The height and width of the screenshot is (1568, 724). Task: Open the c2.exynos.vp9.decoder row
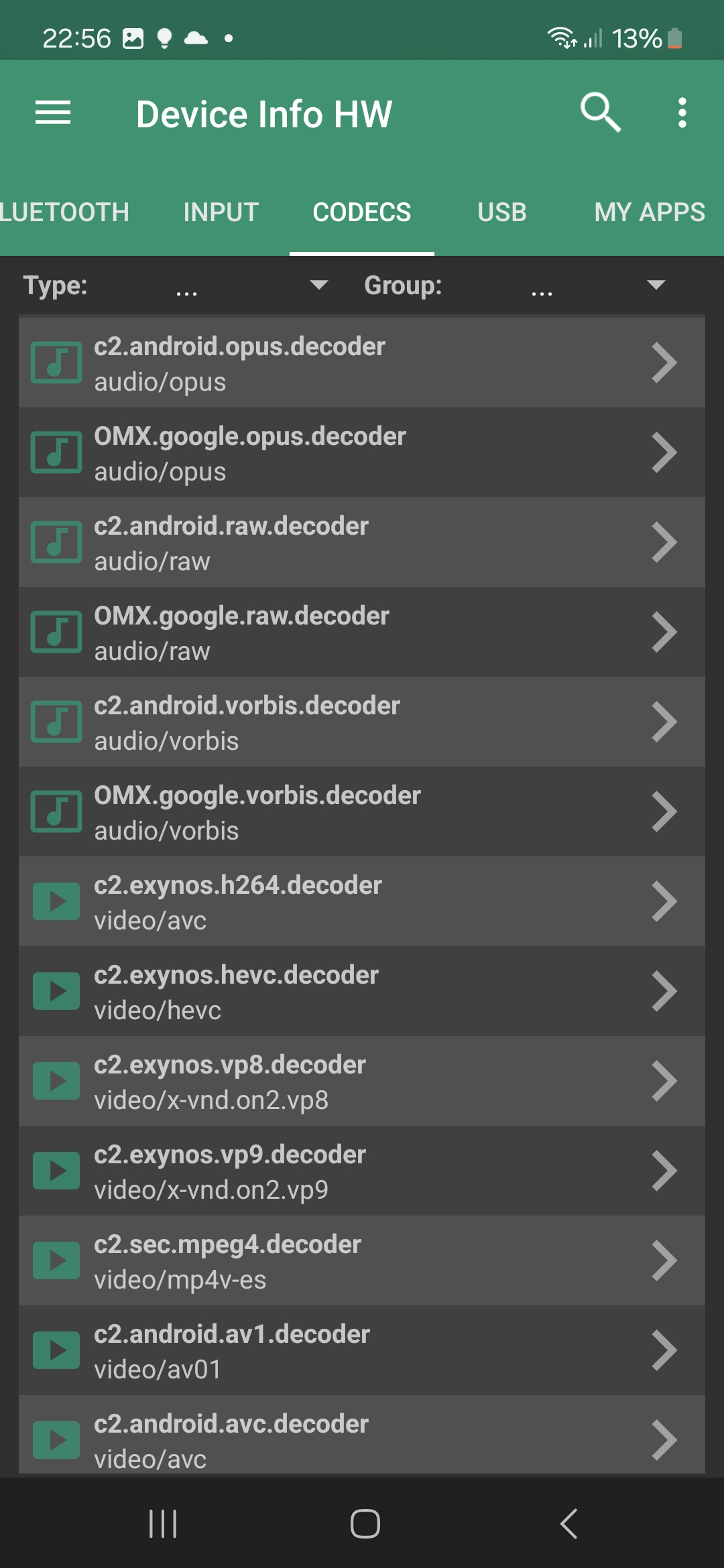click(362, 1171)
